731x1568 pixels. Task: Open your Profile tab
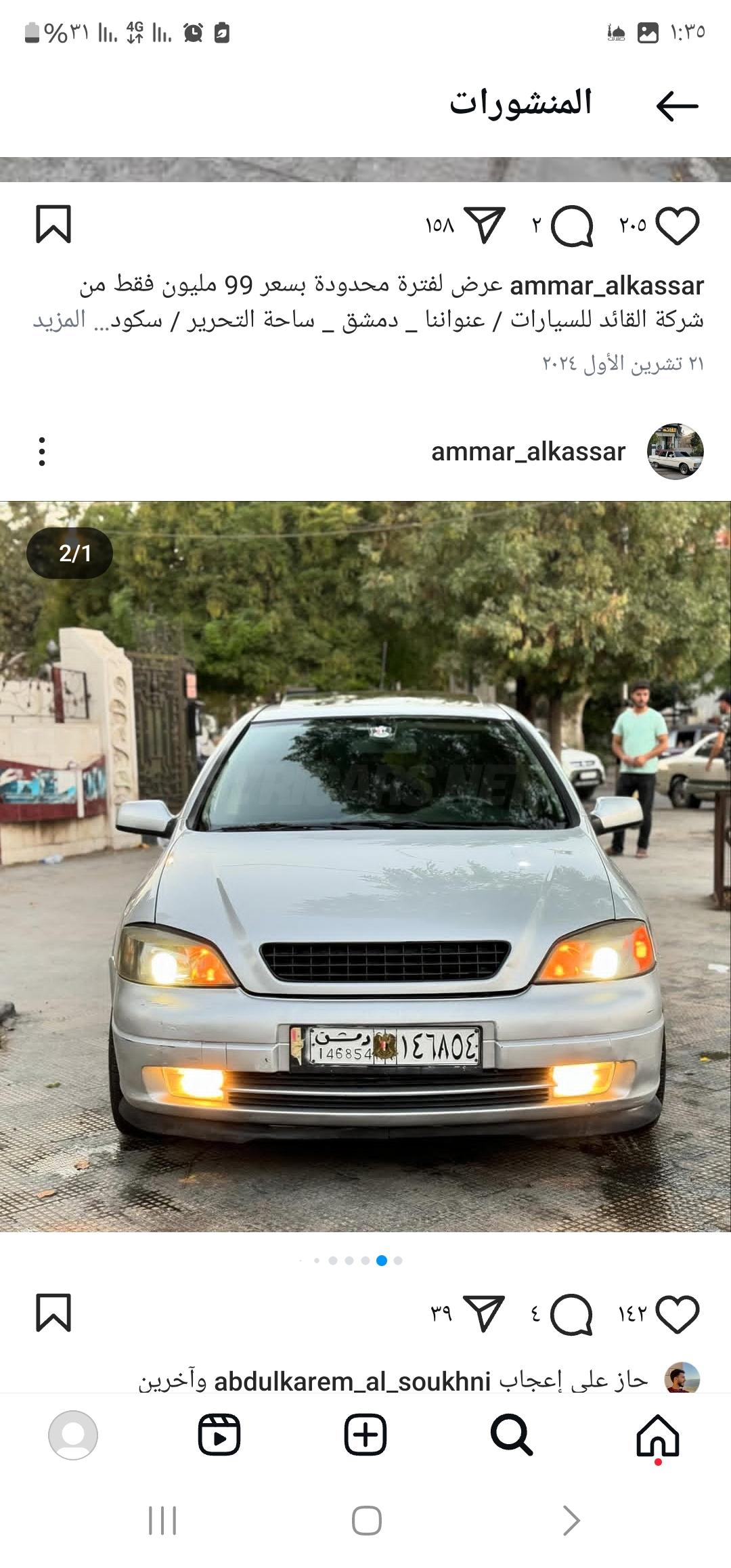pyautogui.click(x=73, y=1435)
